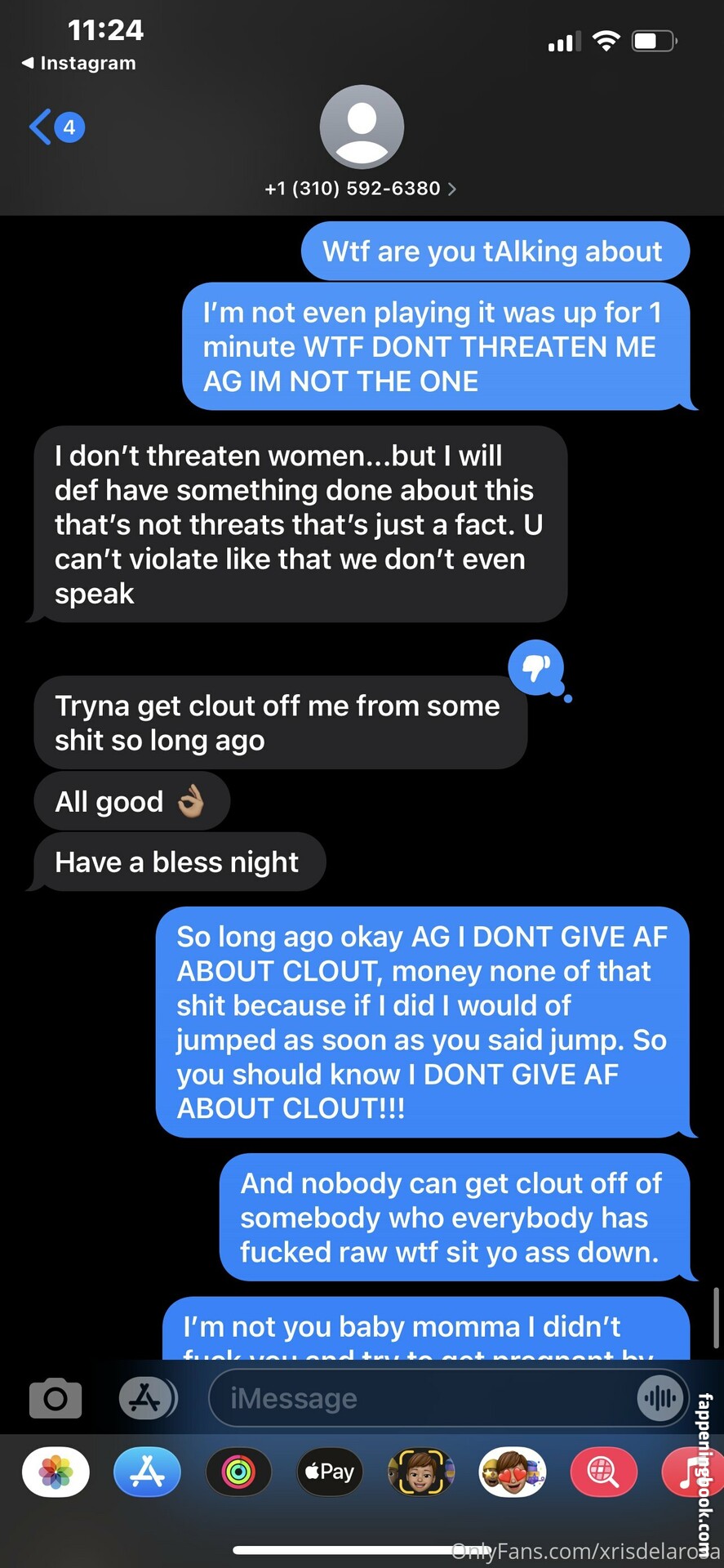The height and width of the screenshot is (1568, 724).
Task: Open the camera to attach a photo
Action: coord(56,1399)
